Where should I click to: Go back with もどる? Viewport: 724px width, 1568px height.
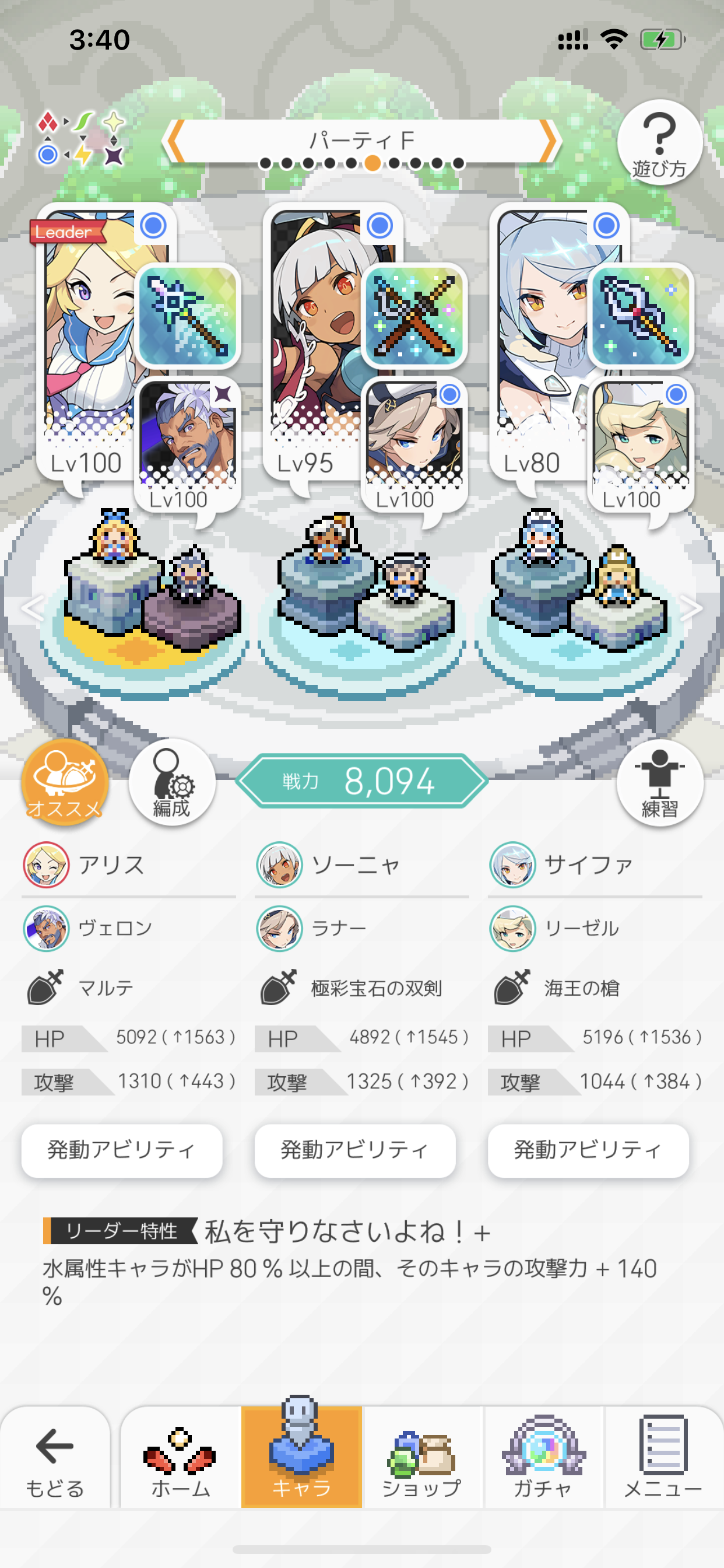click(55, 1458)
